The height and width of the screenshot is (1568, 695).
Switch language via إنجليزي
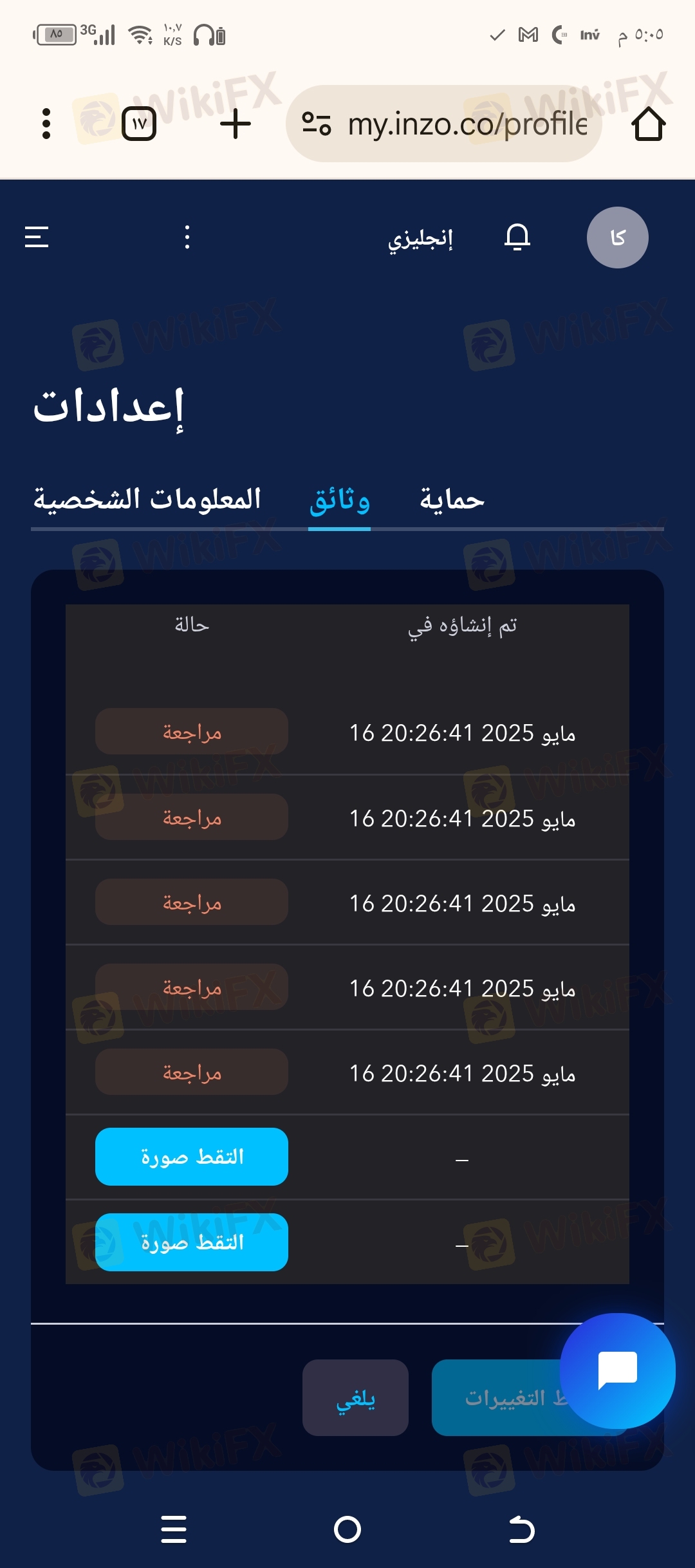pyautogui.click(x=420, y=239)
